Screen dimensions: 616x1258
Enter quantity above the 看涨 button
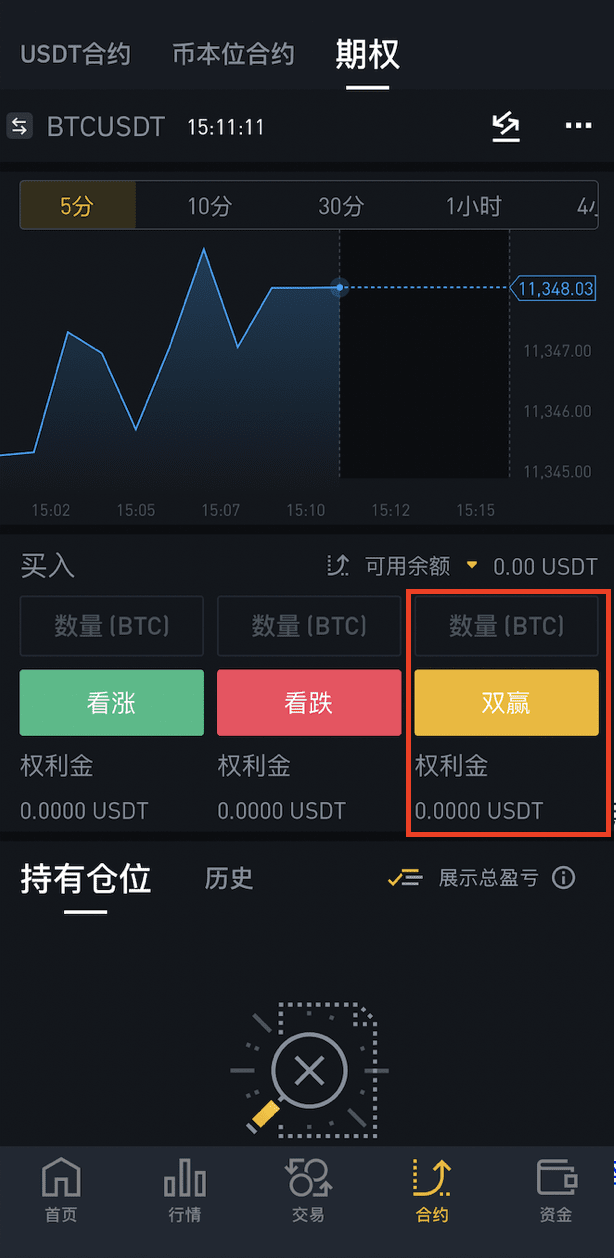click(111, 626)
